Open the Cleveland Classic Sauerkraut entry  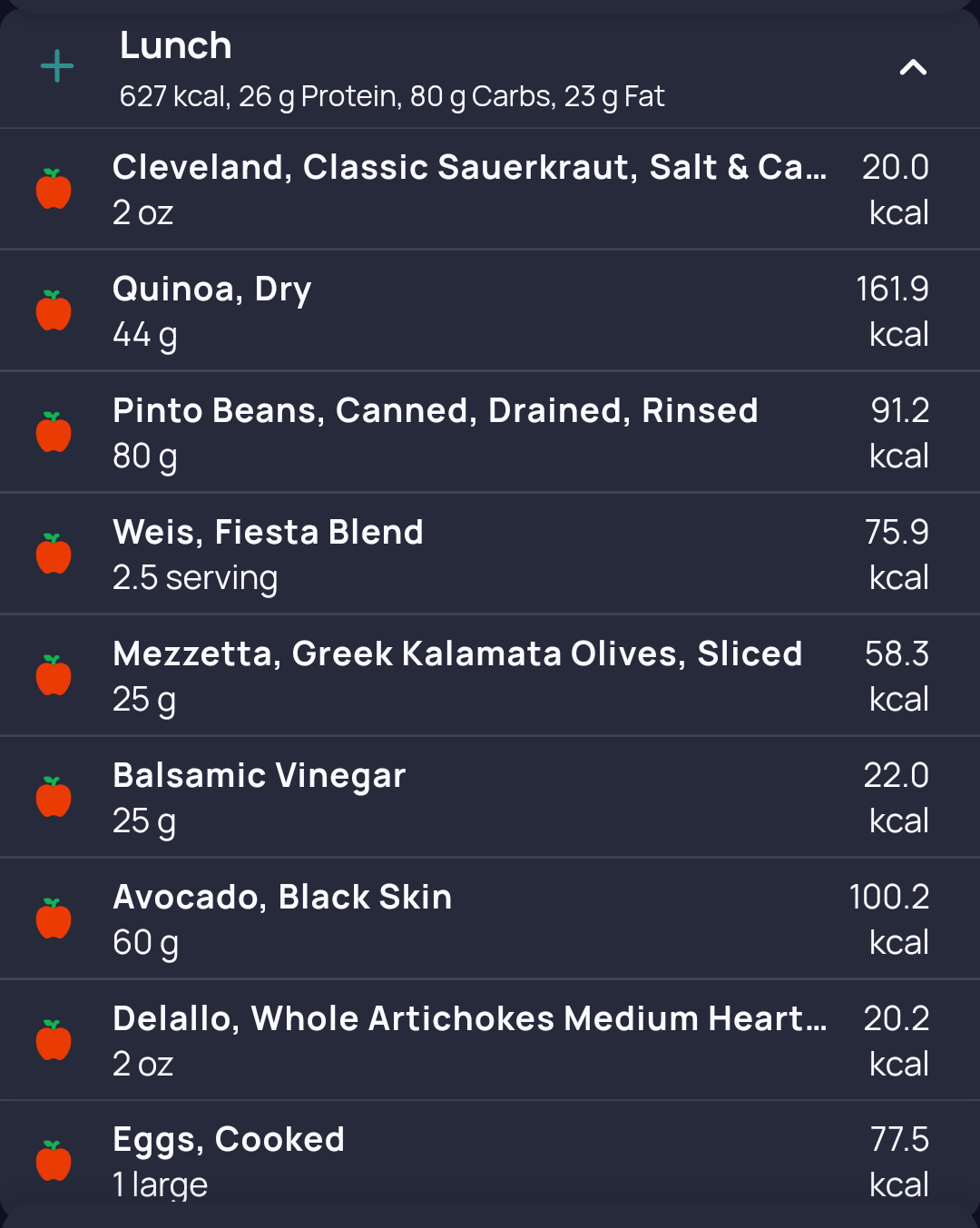pos(469,189)
